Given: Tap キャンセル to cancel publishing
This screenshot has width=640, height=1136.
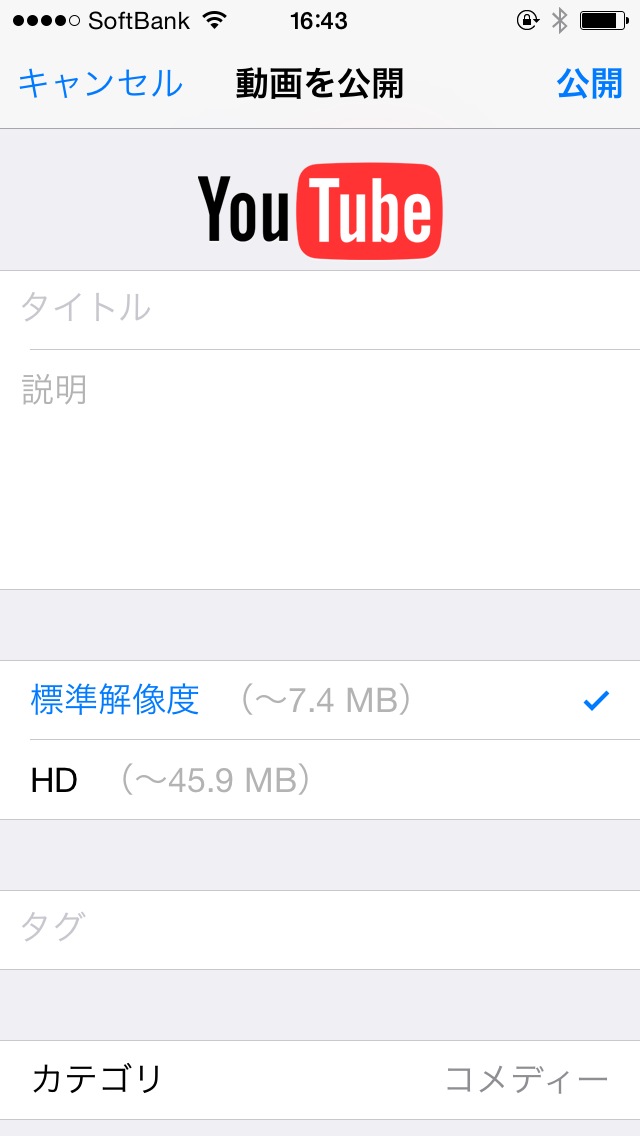Looking at the screenshot, I should tap(100, 84).
